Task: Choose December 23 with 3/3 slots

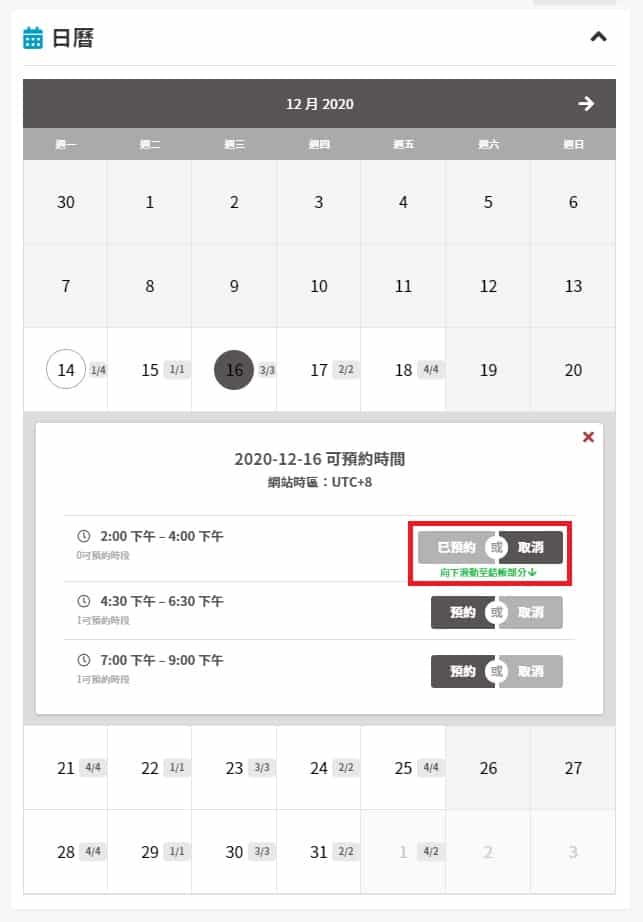Action: click(234, 768)
